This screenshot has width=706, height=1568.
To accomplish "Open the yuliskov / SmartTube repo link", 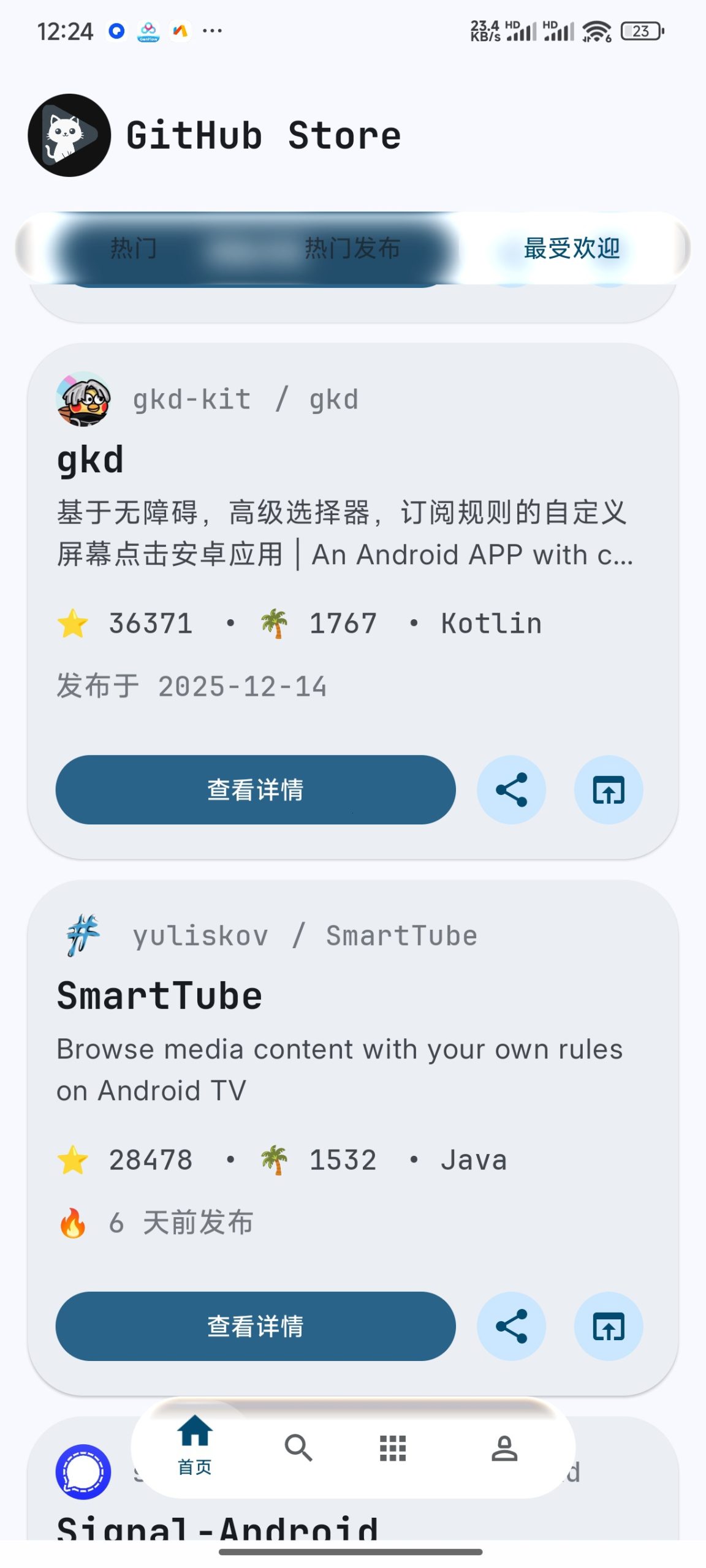I will [305, 934].
